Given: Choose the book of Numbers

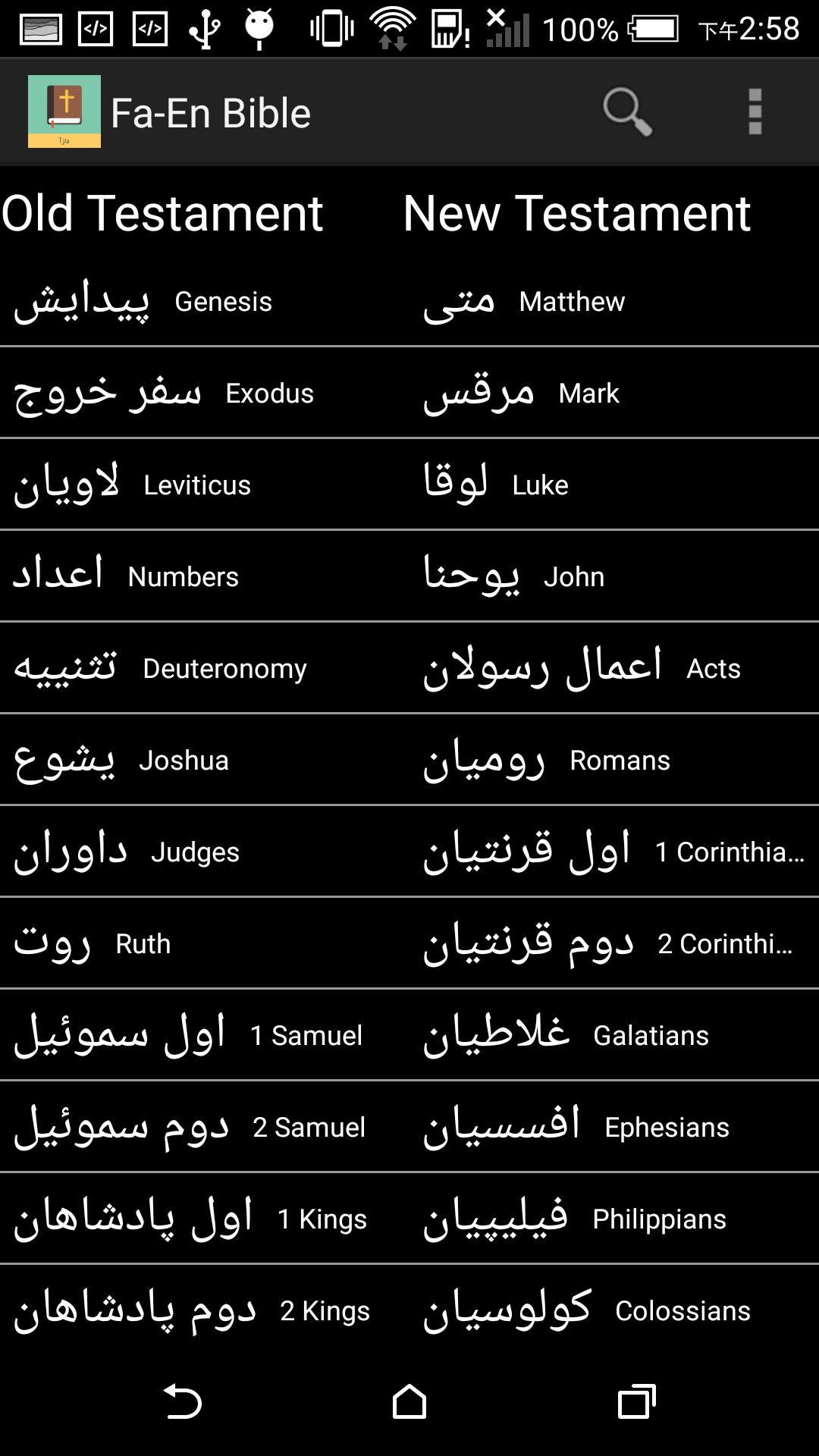Looking at the screenshot, I should [x=126, y=577].
